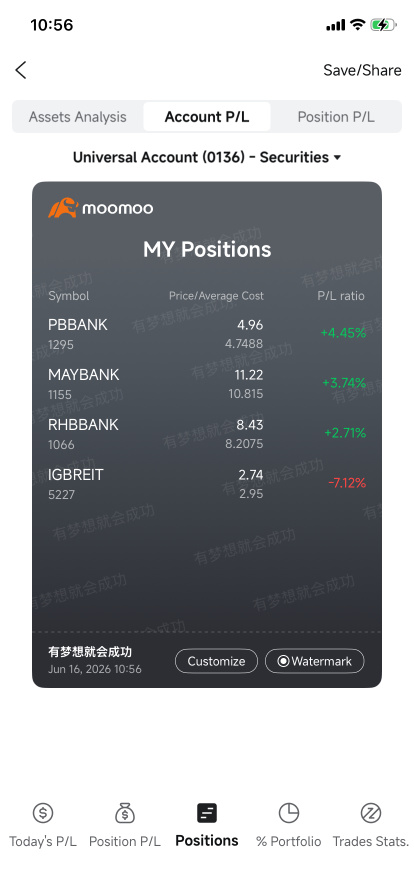The width and height of the screenshot is (414, 896).
Task: Select the Positions option in the bottom bar
Action: (207, 825)
